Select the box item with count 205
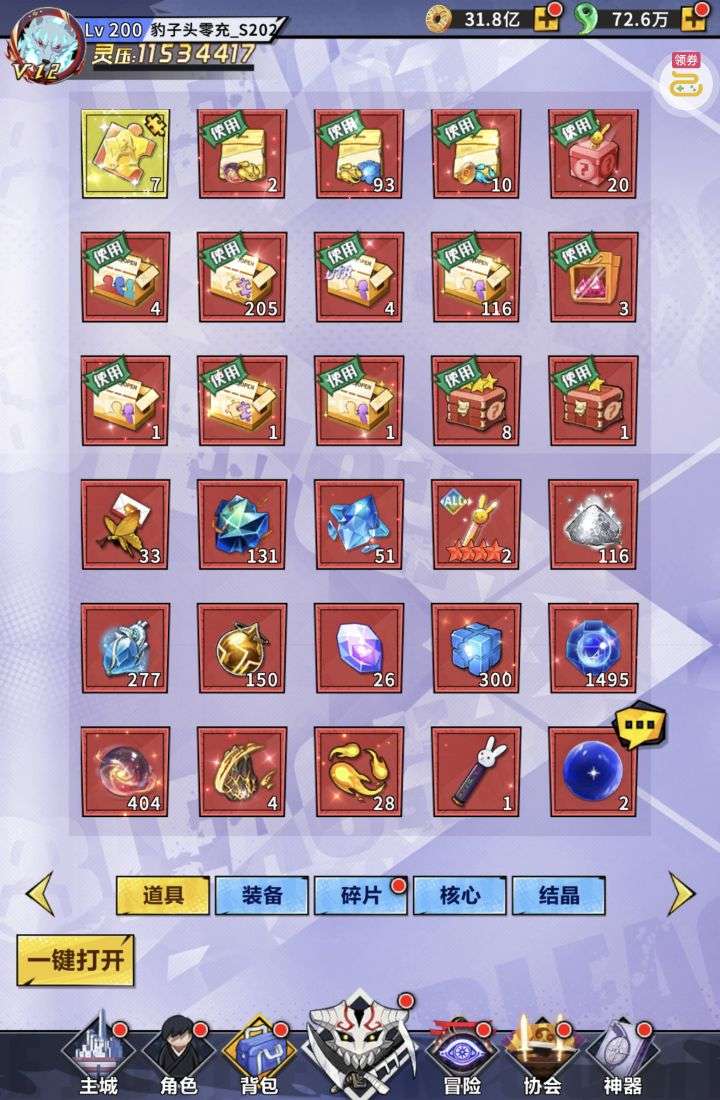Viewport: 720px width, 1100px height. click(x=242, y=277)
